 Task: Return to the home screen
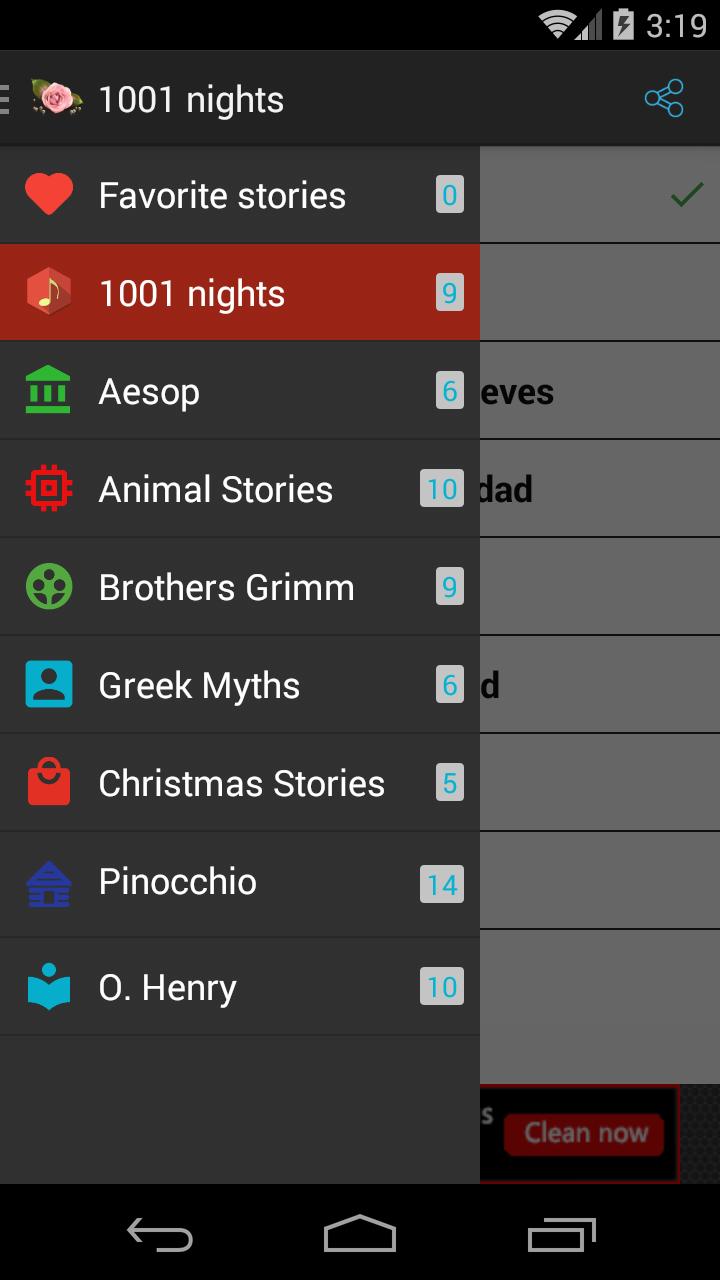coord(360,1234)
